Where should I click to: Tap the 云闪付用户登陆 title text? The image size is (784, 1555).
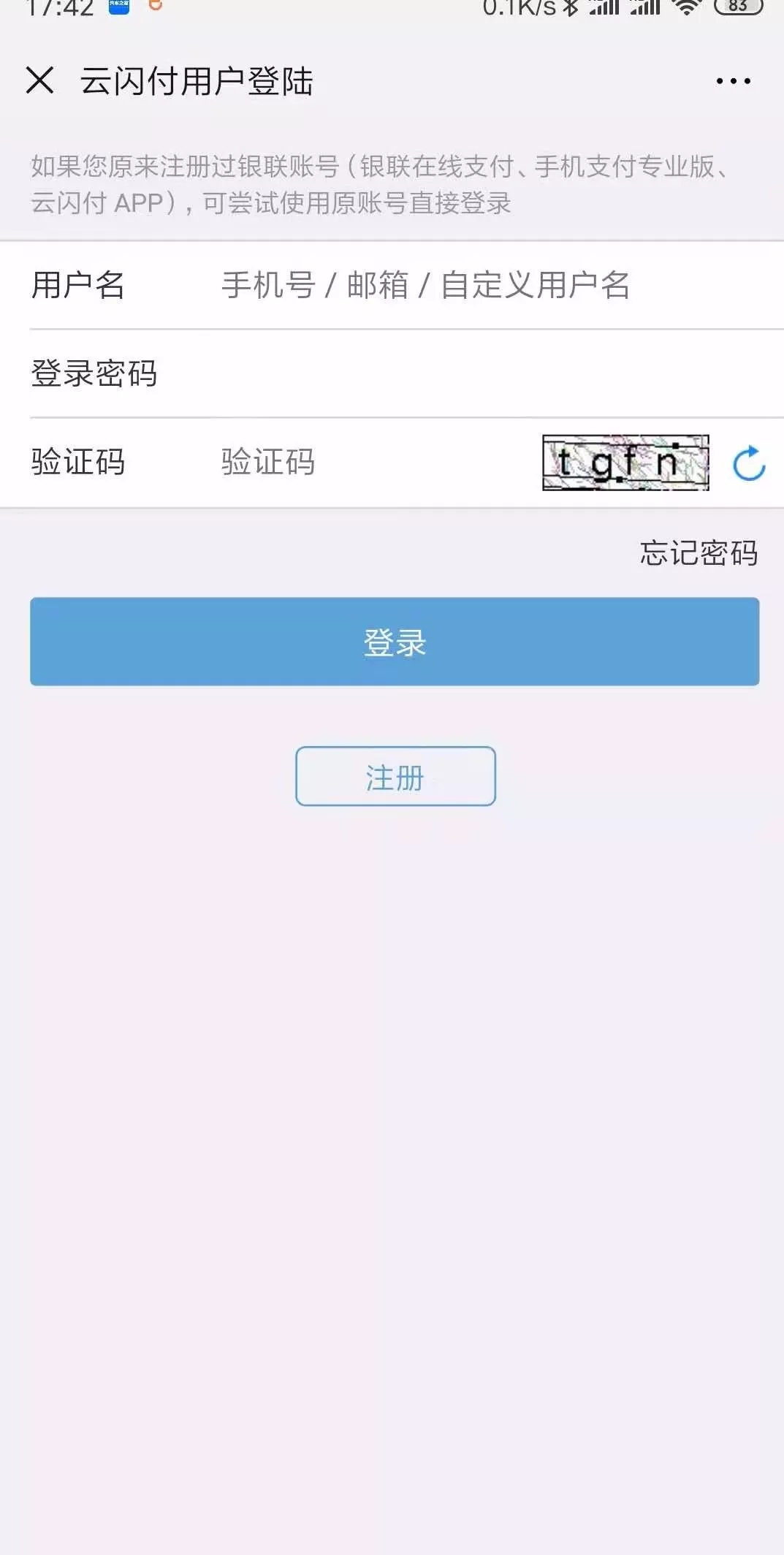tap(196, 80)
